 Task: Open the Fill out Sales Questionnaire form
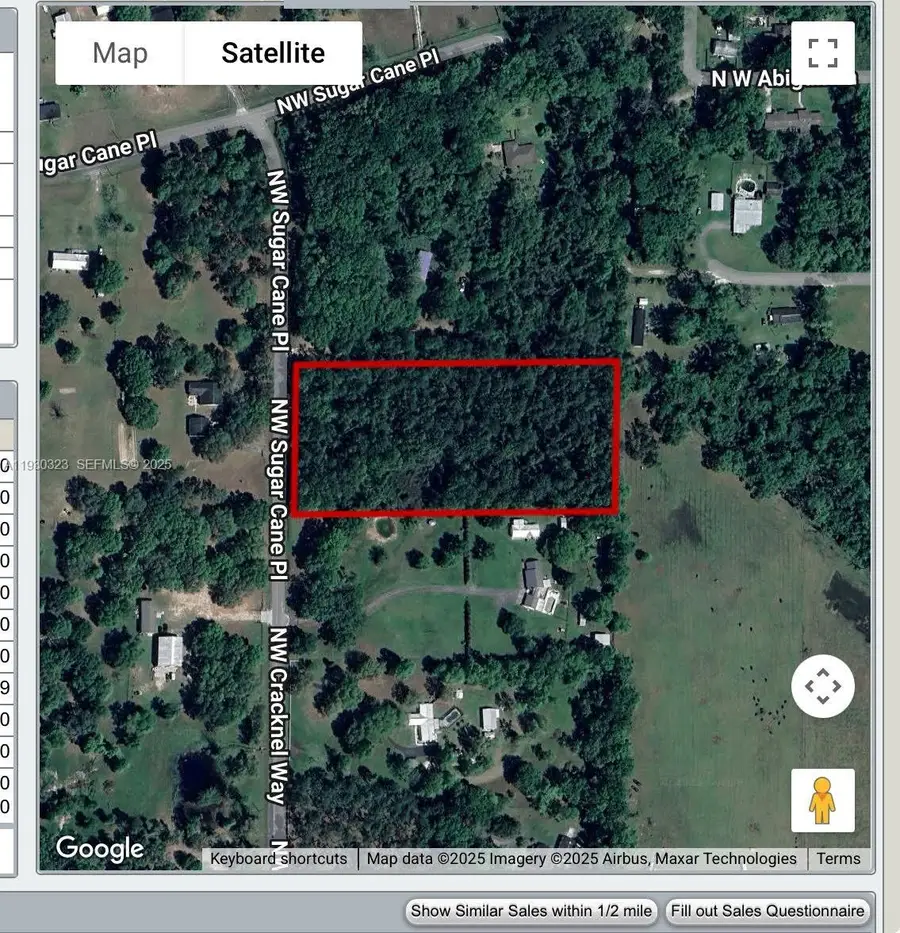(769, 911)
